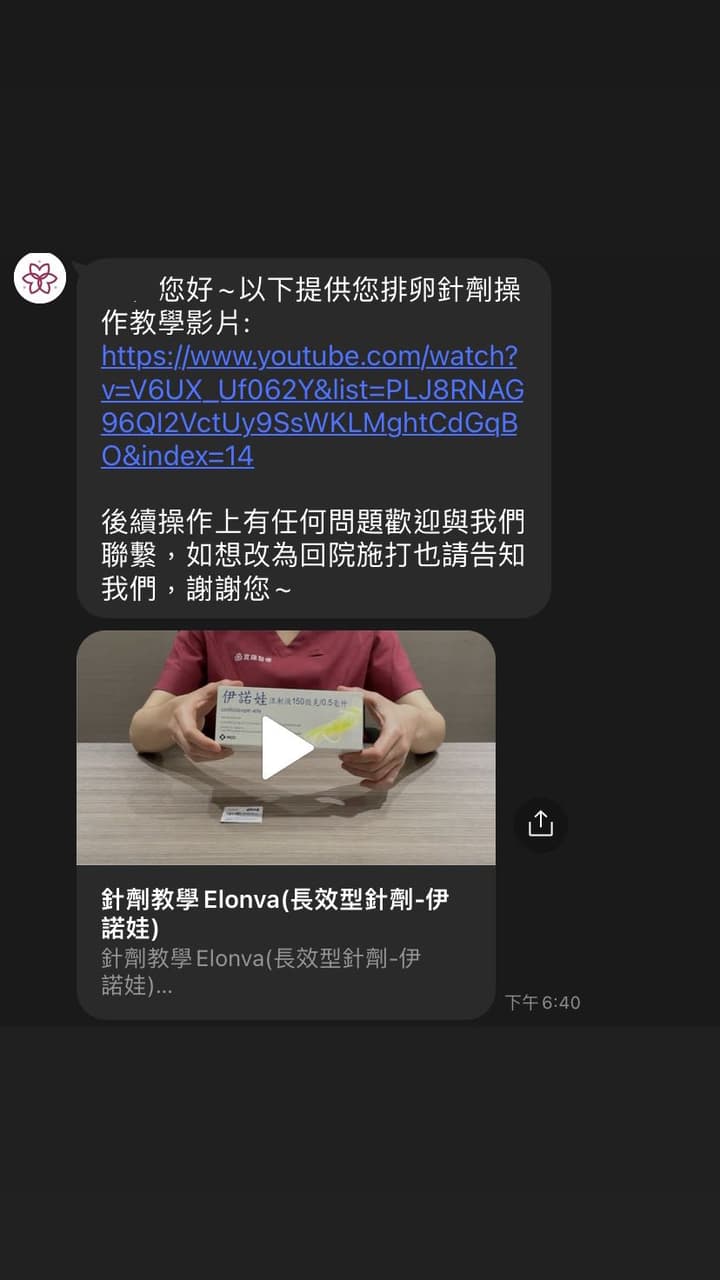This screenshot has height=1280, width=720.
Task: Open the YouTube link in the message
Action: (312, 406)
